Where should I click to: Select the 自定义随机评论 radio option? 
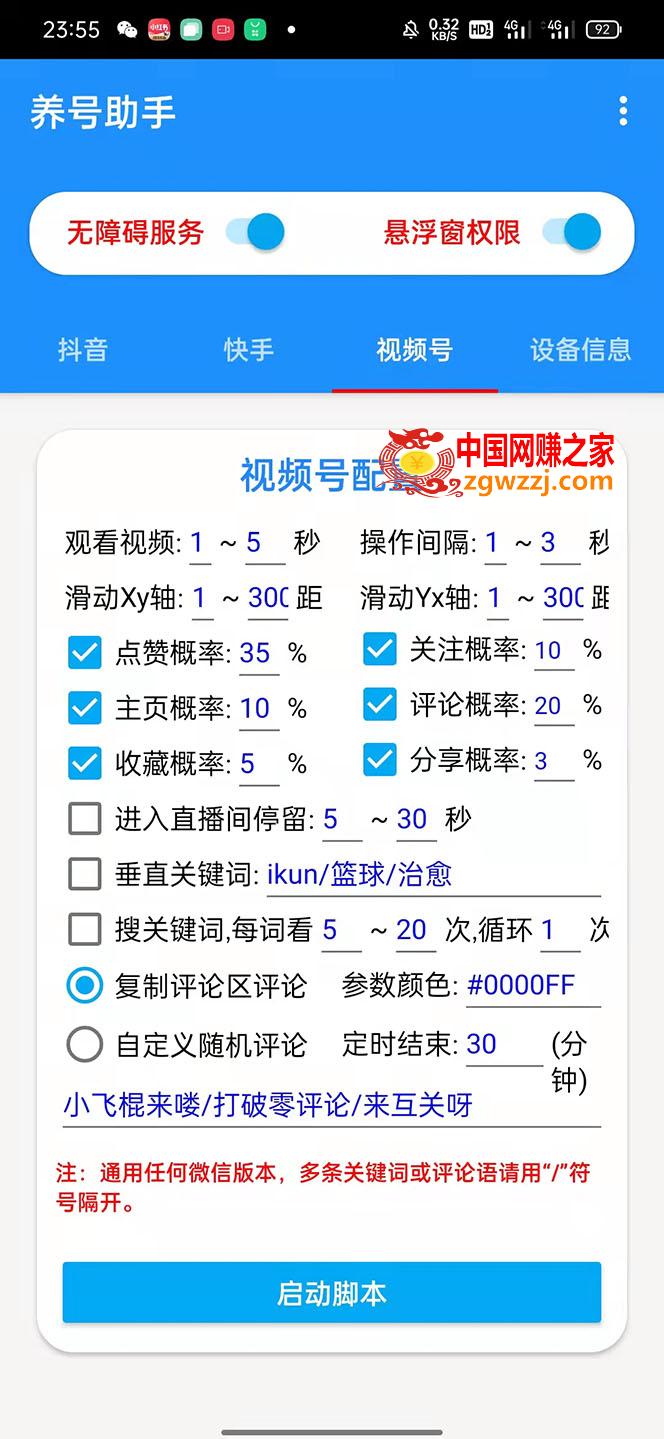click(85, 1045)
